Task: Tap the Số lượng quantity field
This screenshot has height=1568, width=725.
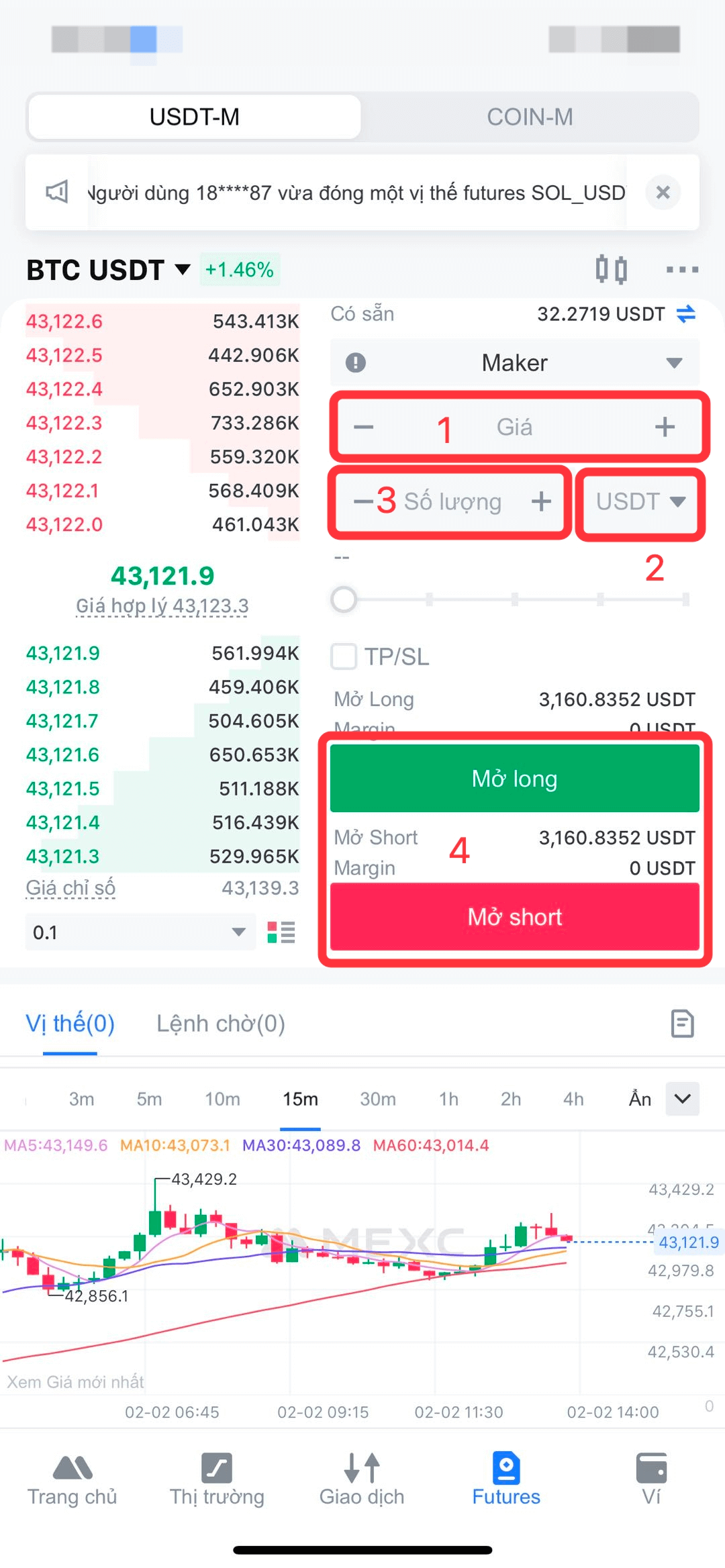Action: point(452,502)
